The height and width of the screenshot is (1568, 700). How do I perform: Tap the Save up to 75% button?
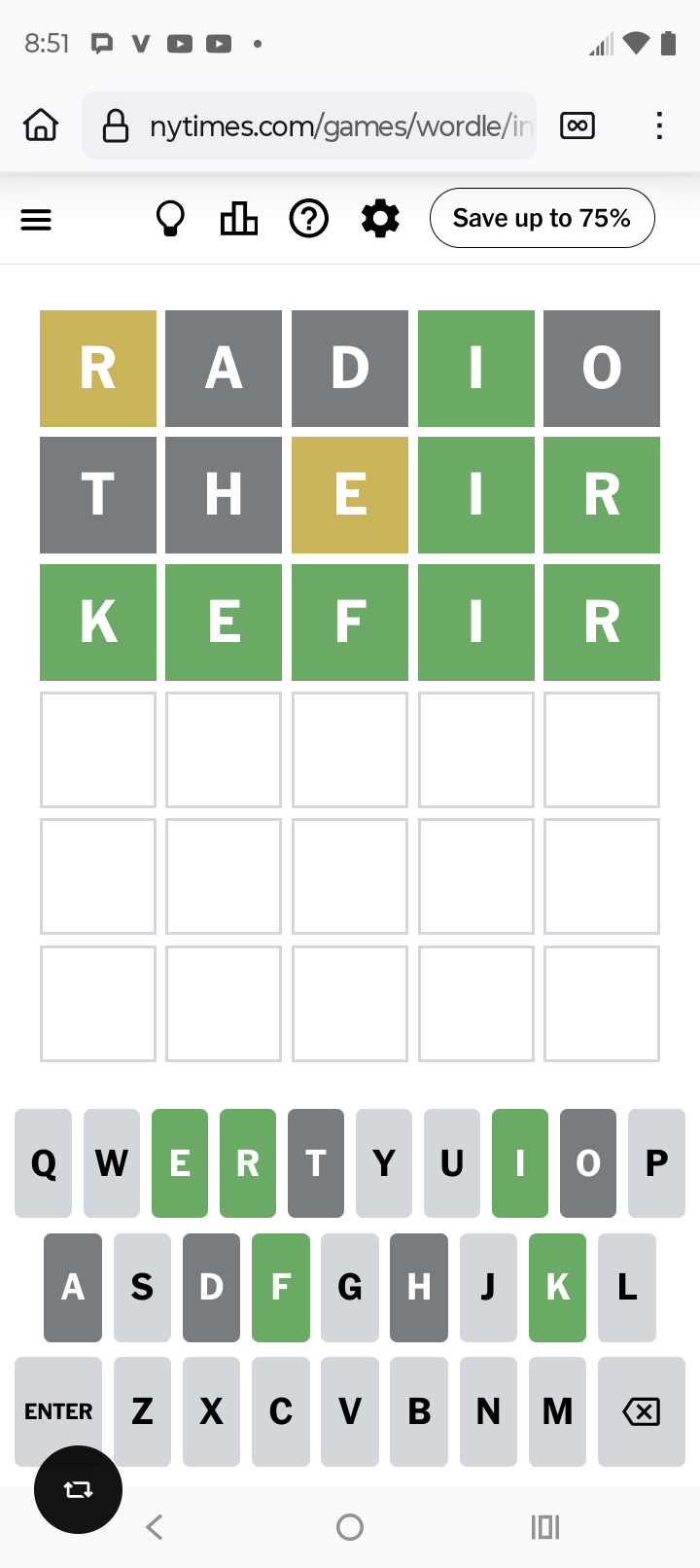point(542,218)
